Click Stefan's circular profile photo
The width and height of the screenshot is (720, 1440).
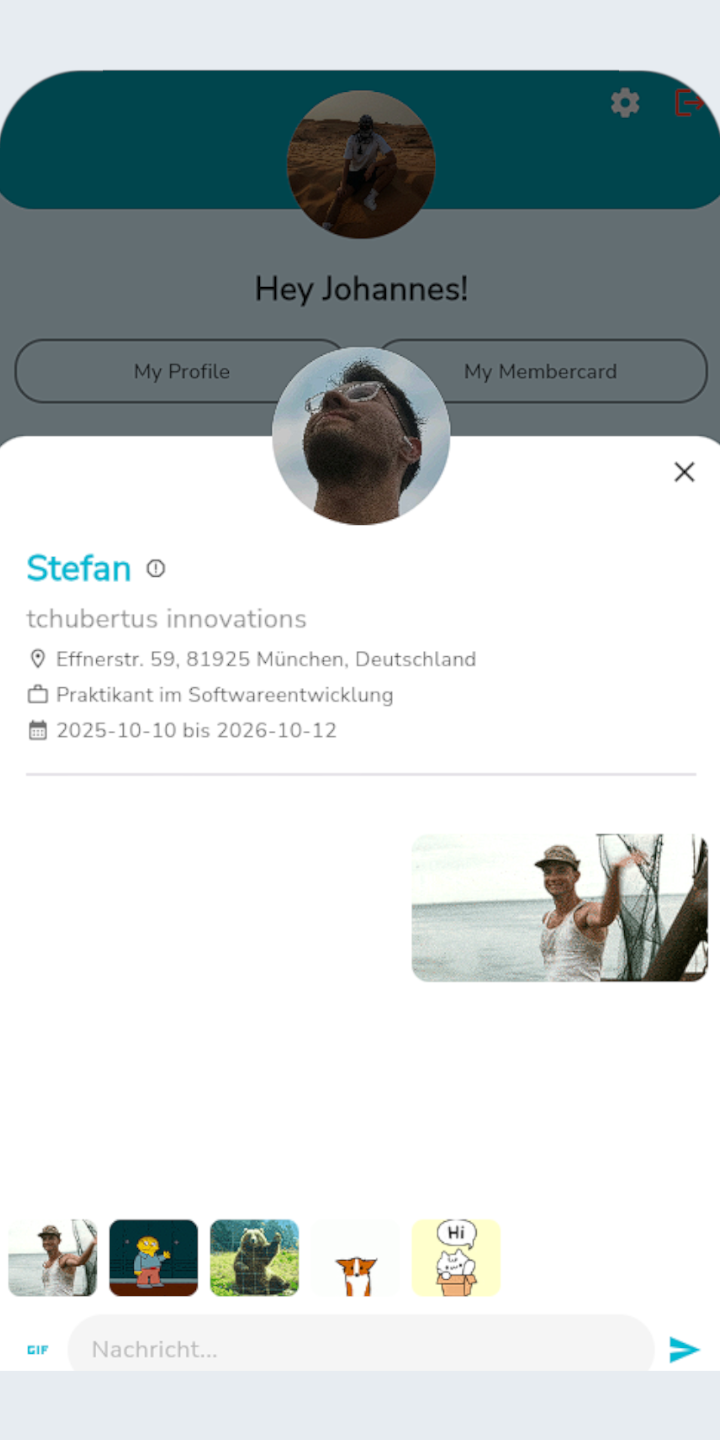[x=360, y=435]
